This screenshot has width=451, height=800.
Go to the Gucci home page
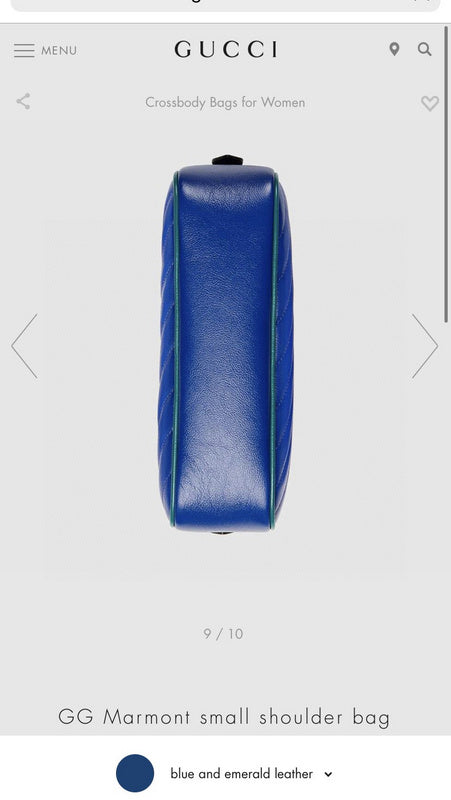point(226,50)
